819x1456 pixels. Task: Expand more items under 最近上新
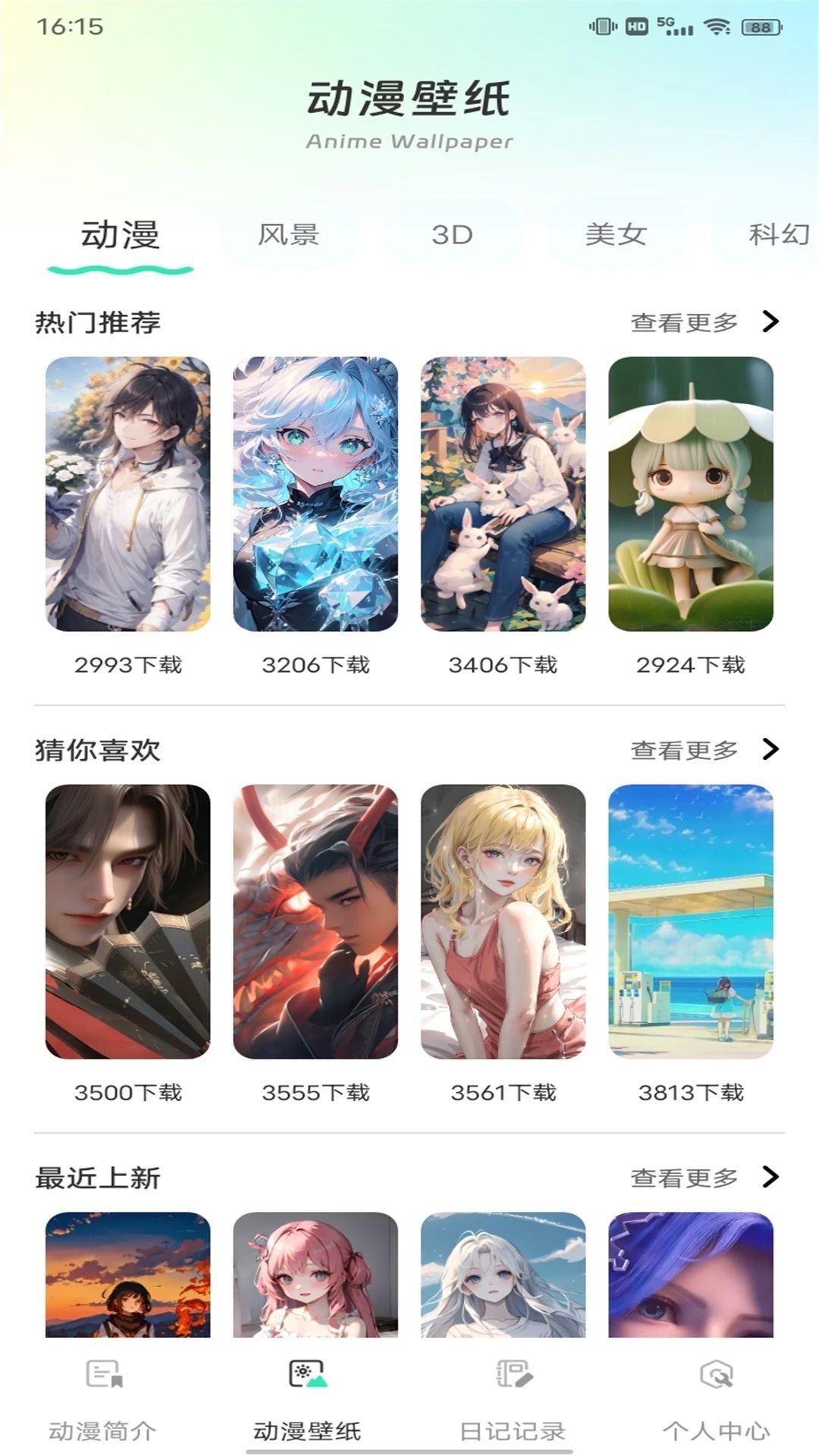[x=681, y=1178]
